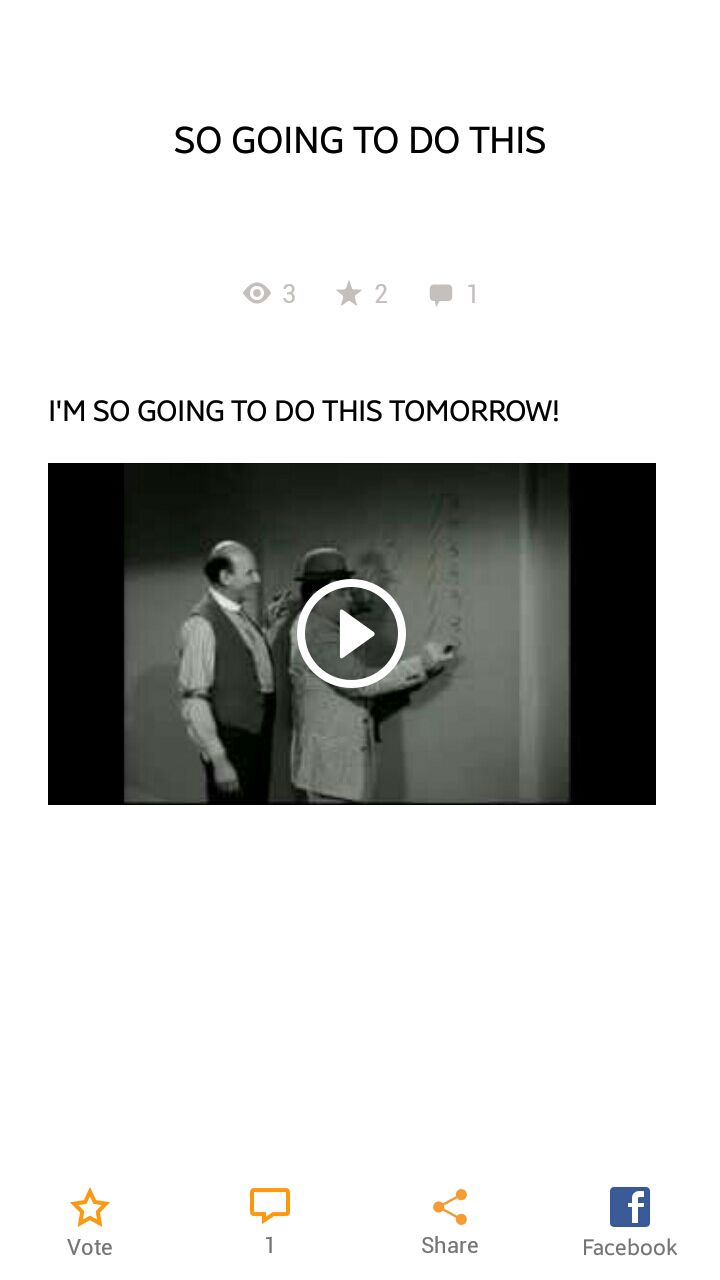Play the embedded video

(351, 633)
